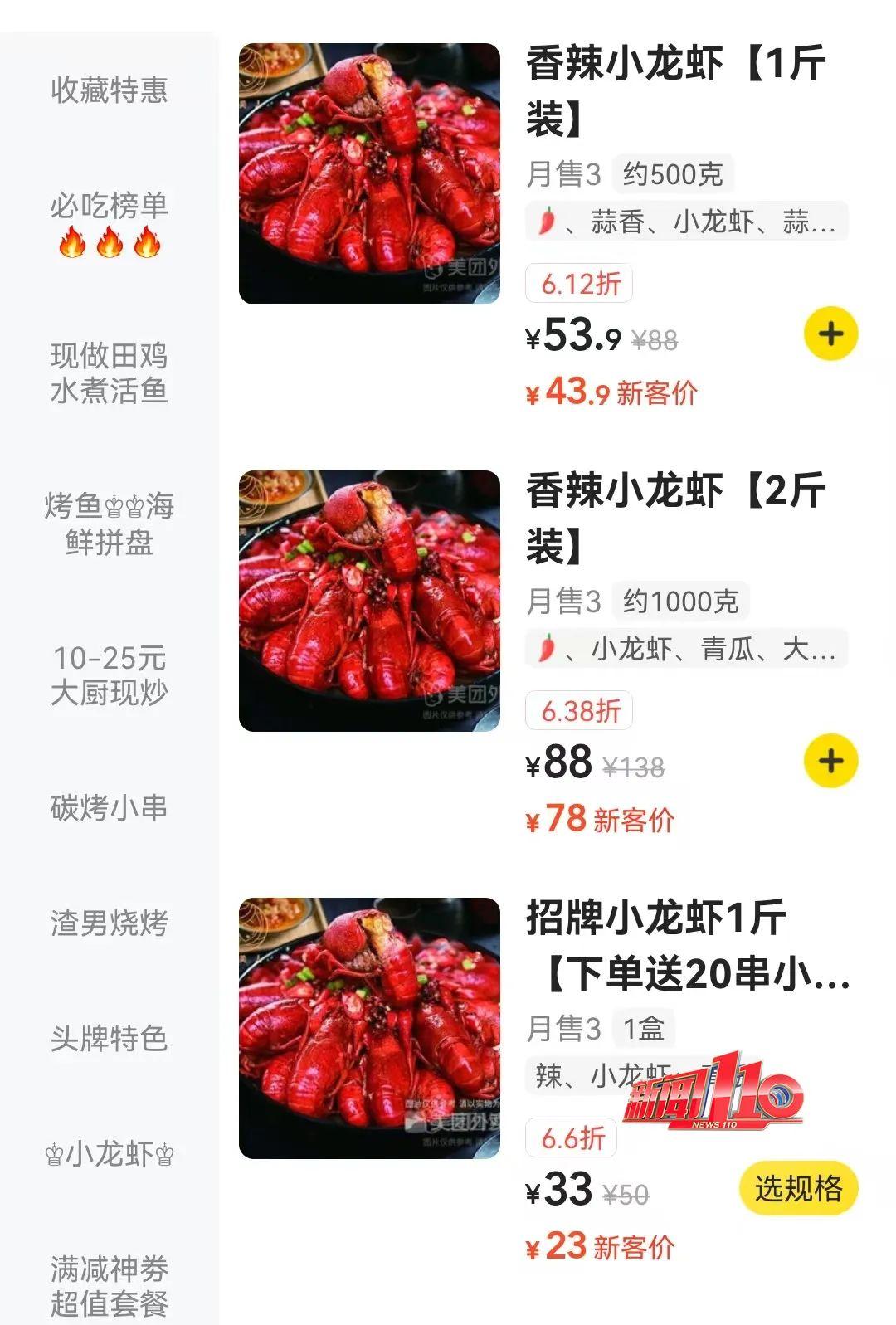896x1325 pixels.
Task: Open the 头牌特色 category
Action: coord(109,1038)
